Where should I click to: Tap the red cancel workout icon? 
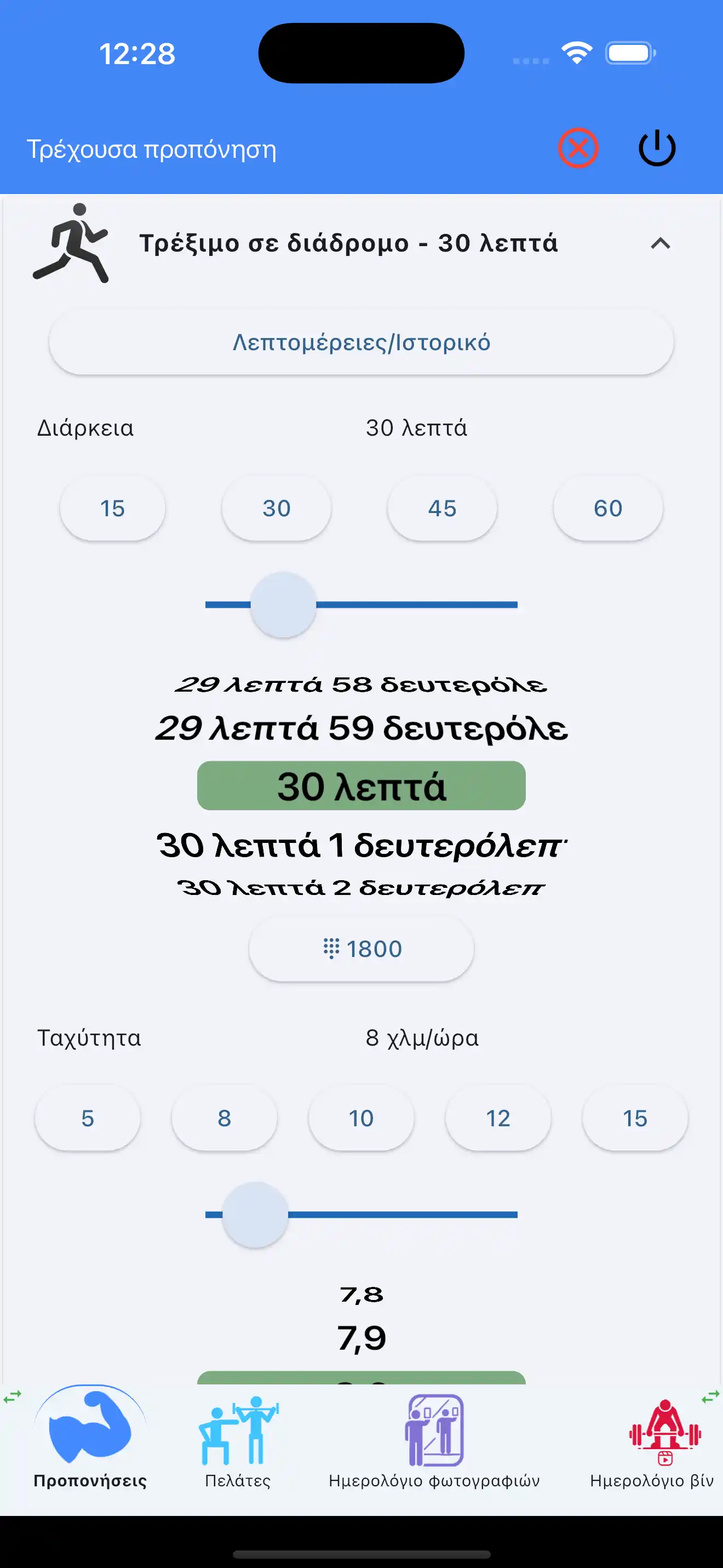(577, 148)
